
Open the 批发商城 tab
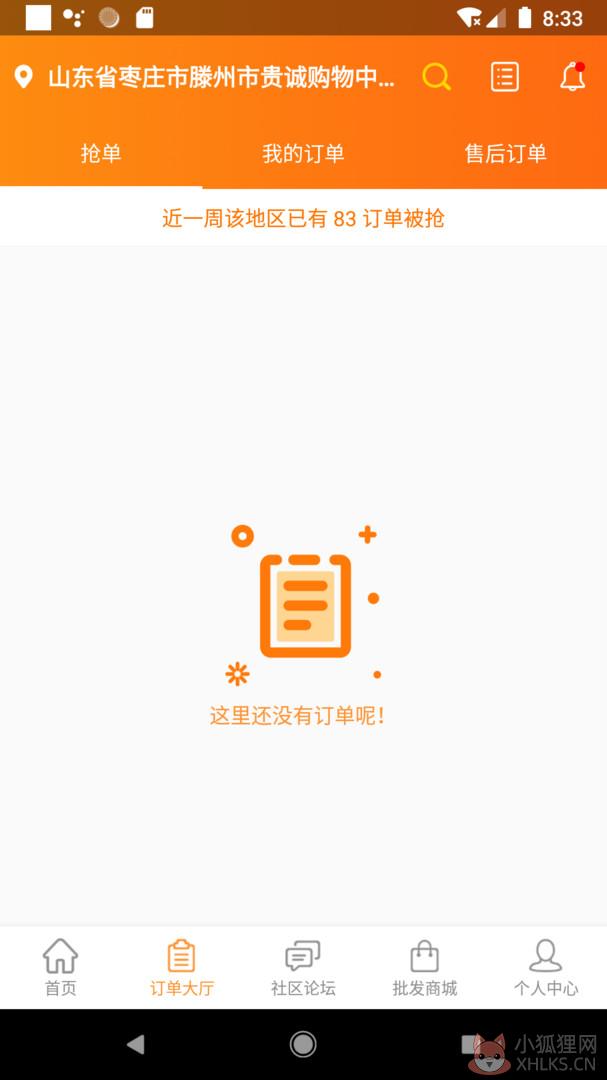[x=424, y=968]
